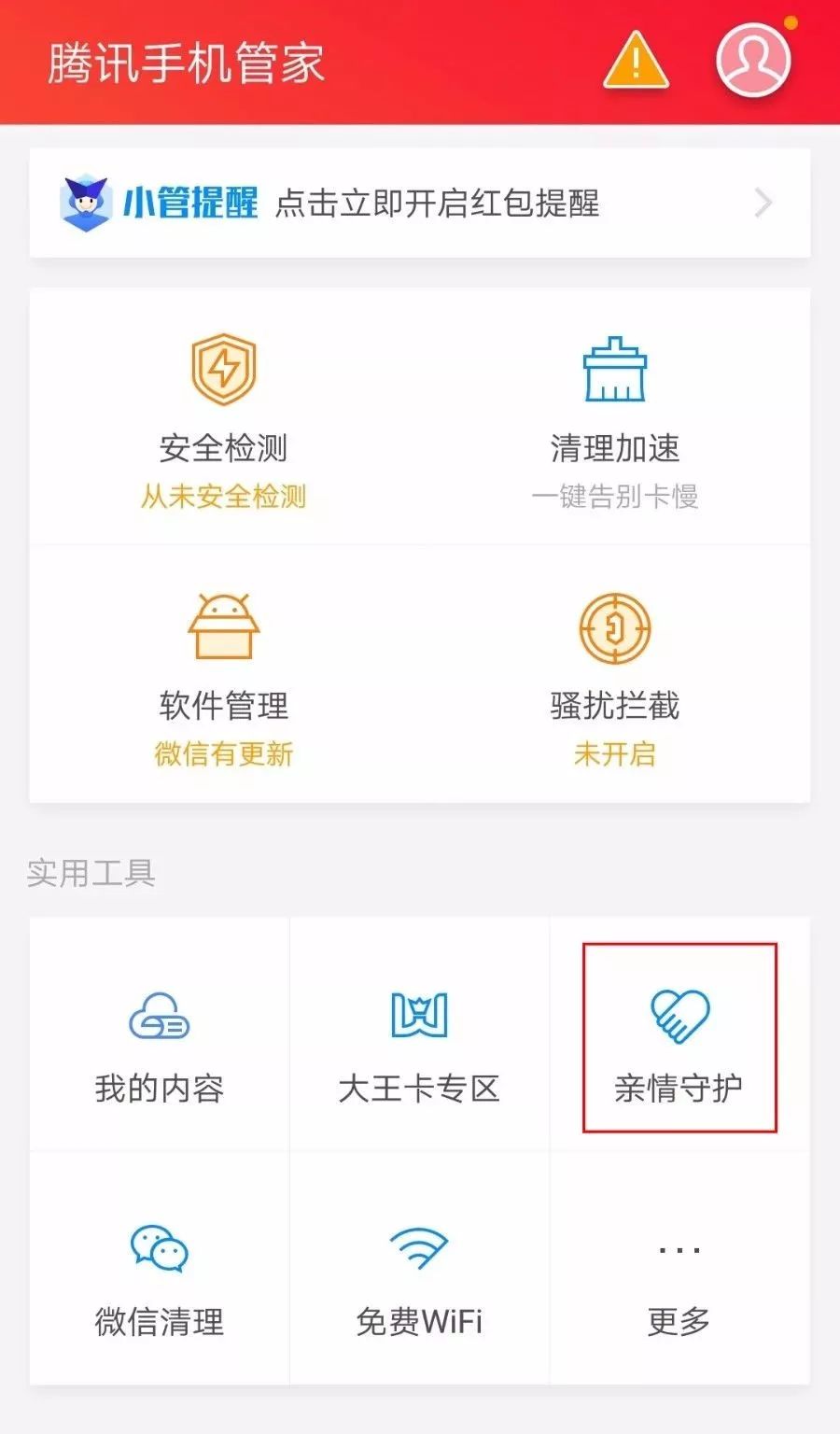Screen dimensions: 840x1434
Task: Open the user profile avatar
Action: (x=753, y=59)
